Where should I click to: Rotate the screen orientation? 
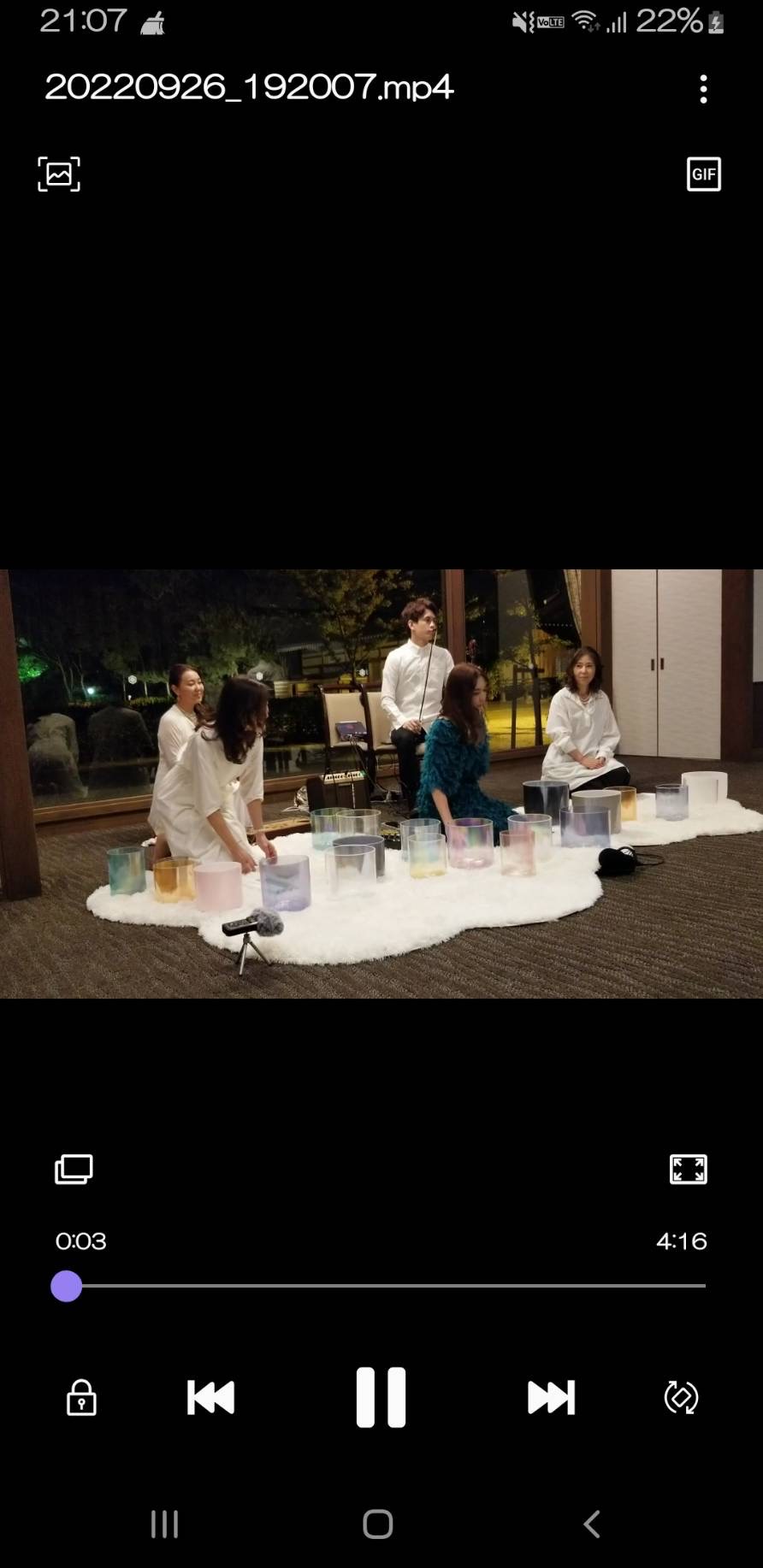pyautogui.click(x=681, y=1398)
